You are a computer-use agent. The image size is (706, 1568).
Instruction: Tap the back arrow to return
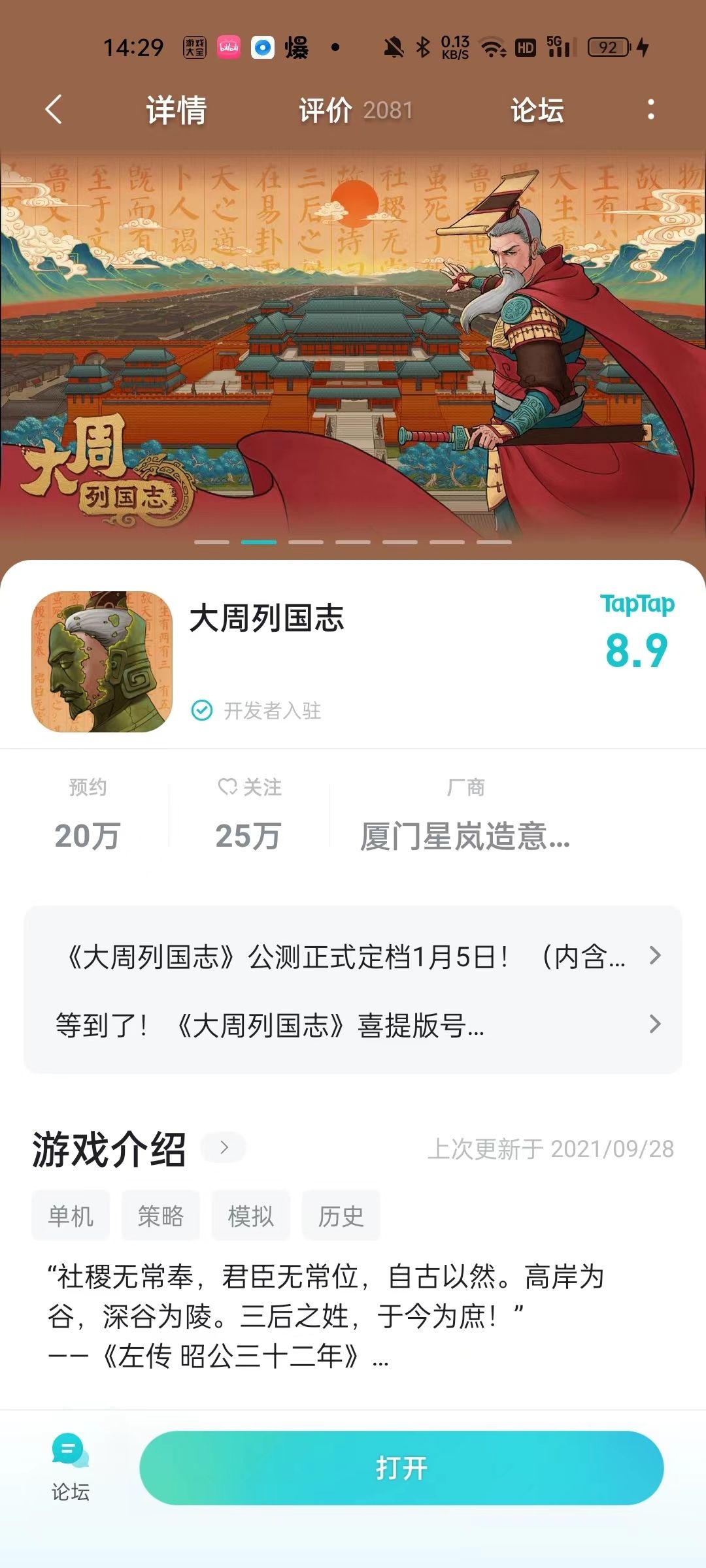click(54, 110)
